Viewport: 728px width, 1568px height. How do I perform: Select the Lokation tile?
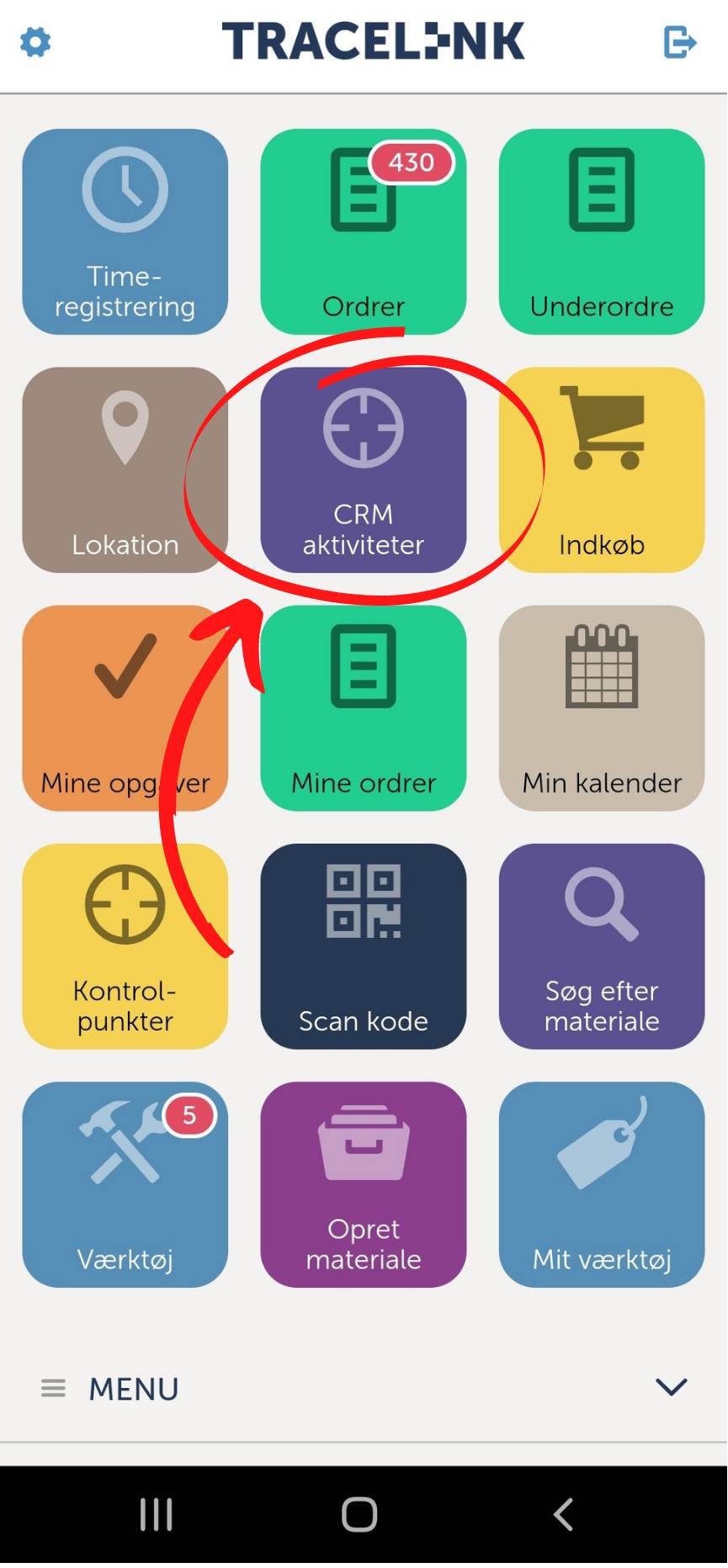[x=125, y=469]
